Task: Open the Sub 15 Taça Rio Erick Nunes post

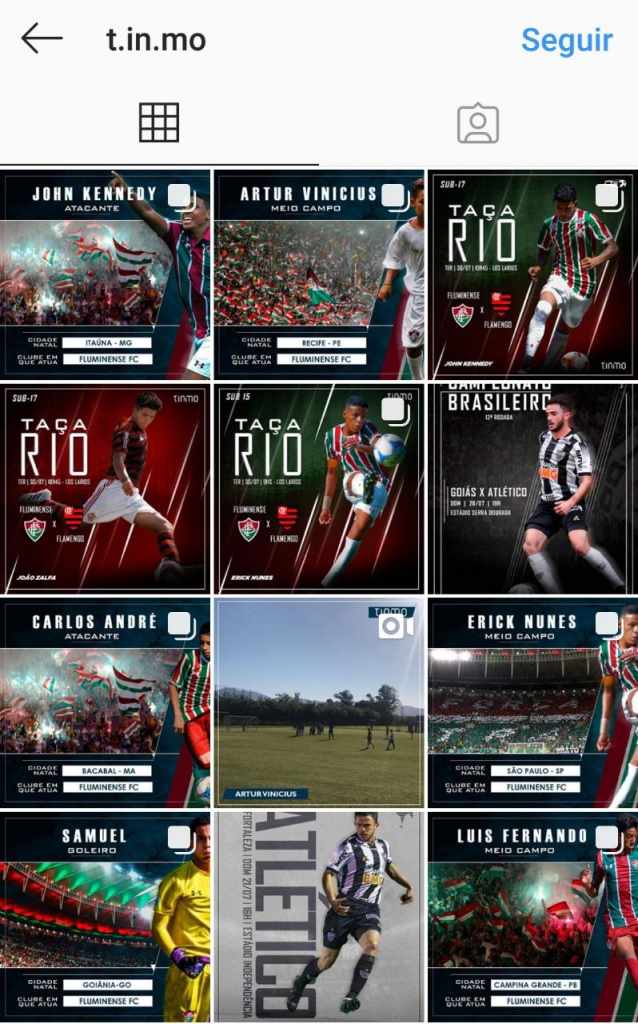Action: click(318, 489)
